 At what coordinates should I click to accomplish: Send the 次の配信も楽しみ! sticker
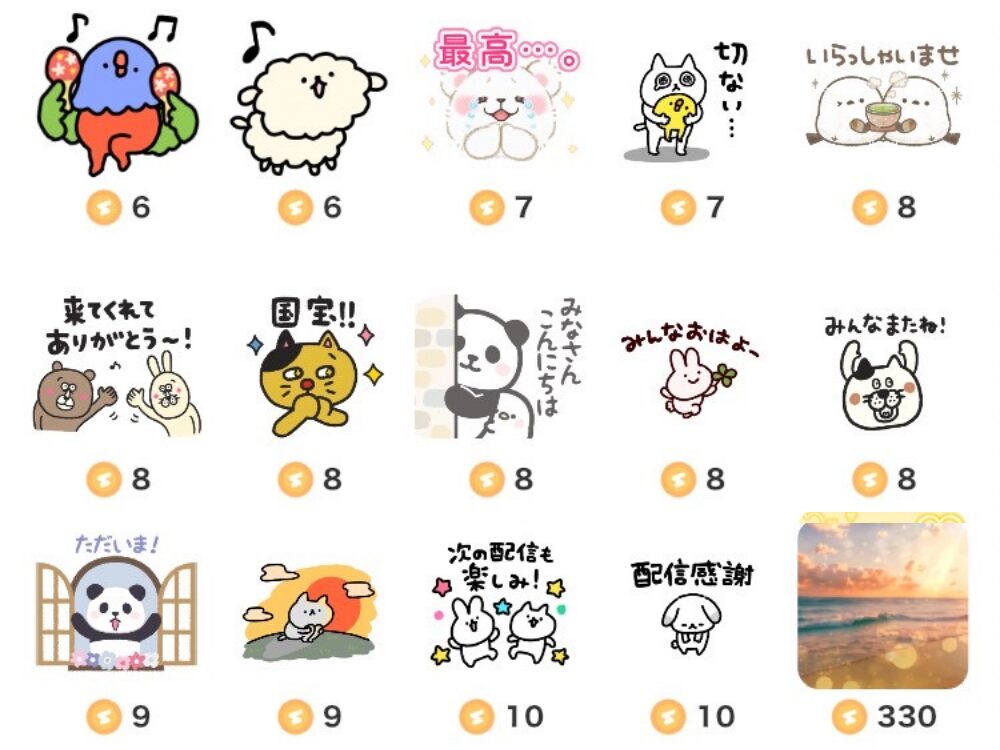[x=500, y=605]
